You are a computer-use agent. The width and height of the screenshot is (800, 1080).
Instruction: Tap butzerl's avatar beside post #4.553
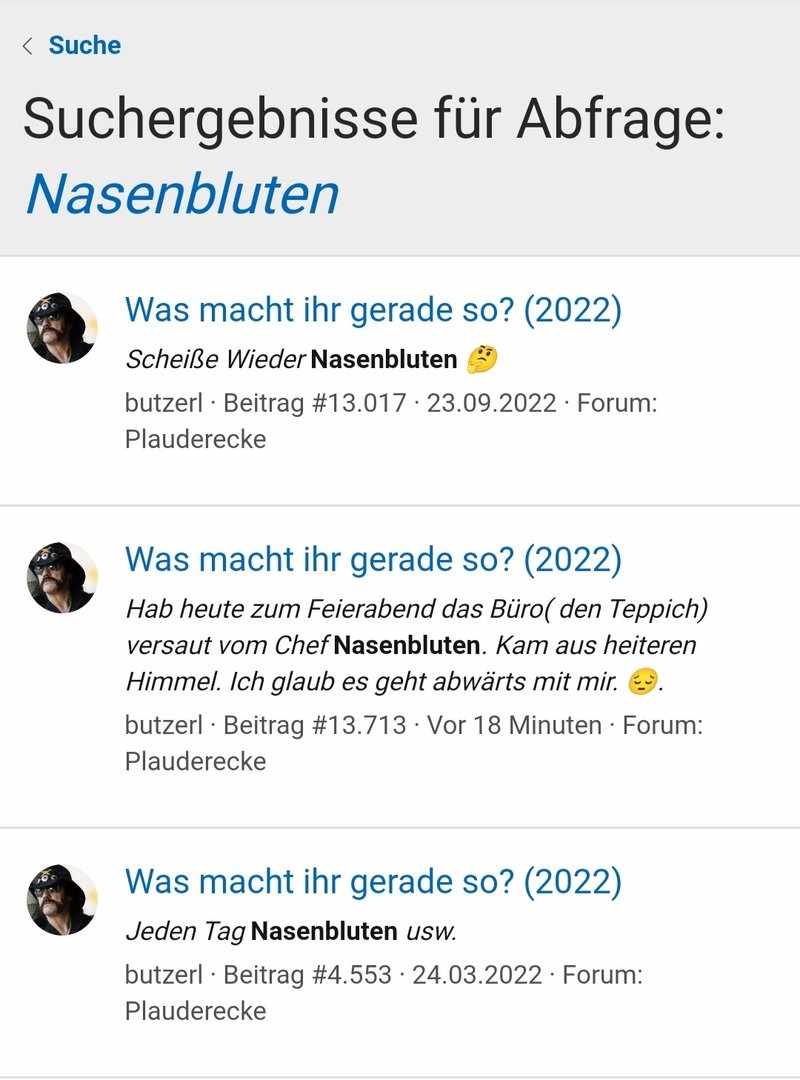coord(62,900)
